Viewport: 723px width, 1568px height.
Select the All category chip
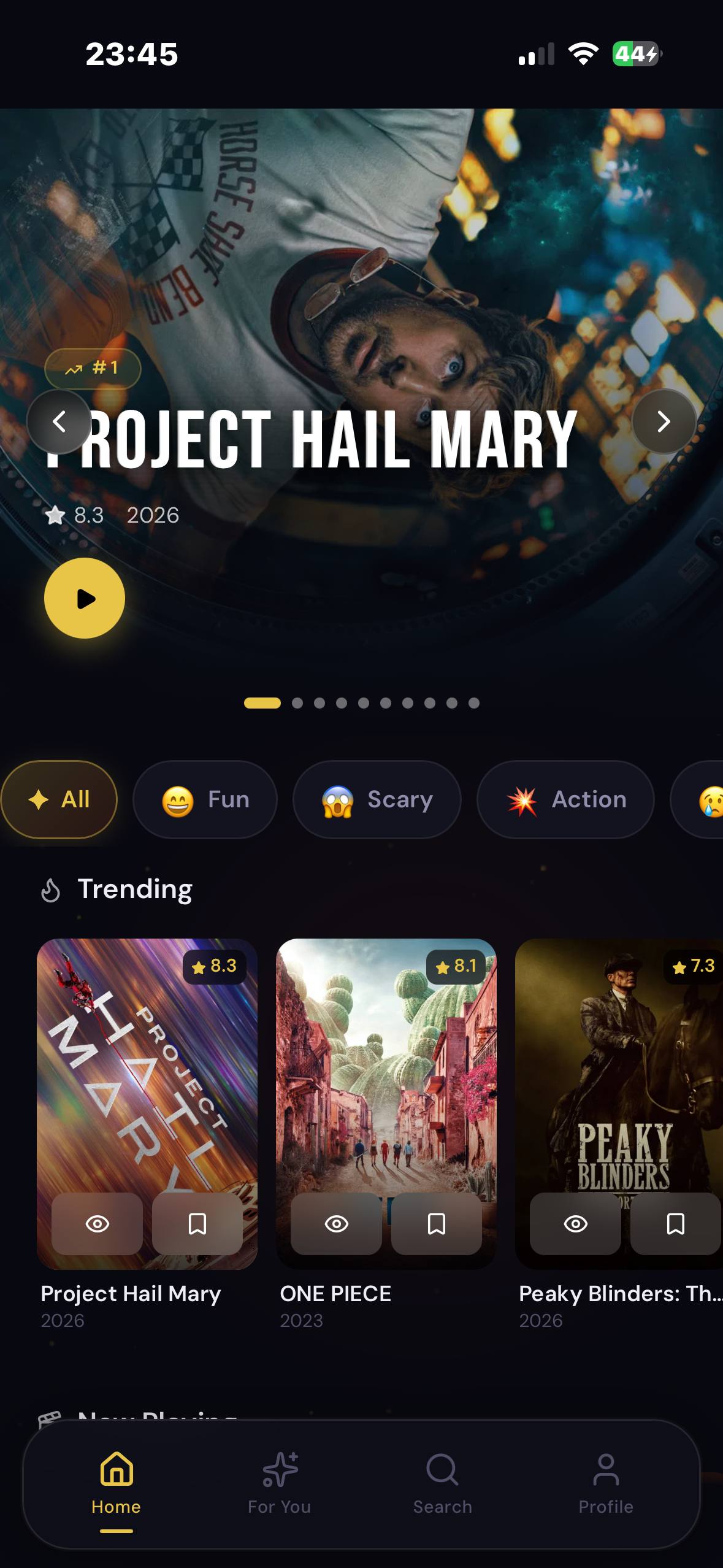[x=59, y=799]
